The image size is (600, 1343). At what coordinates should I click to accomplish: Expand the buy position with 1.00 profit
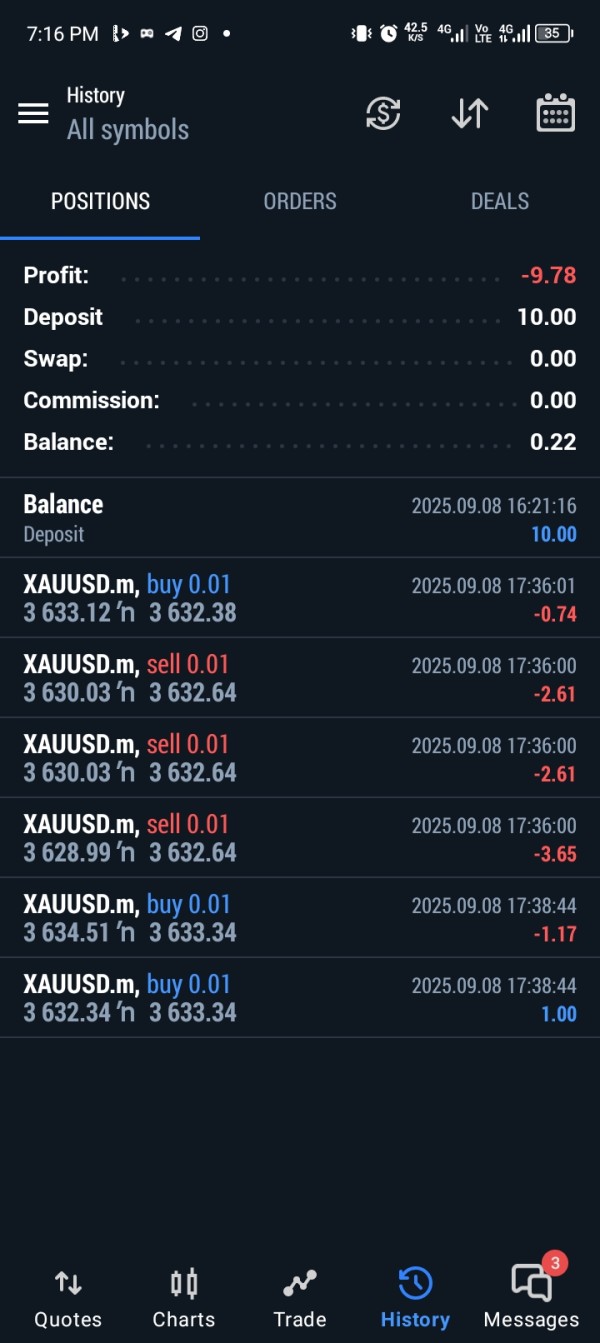[x=300, y=998]
